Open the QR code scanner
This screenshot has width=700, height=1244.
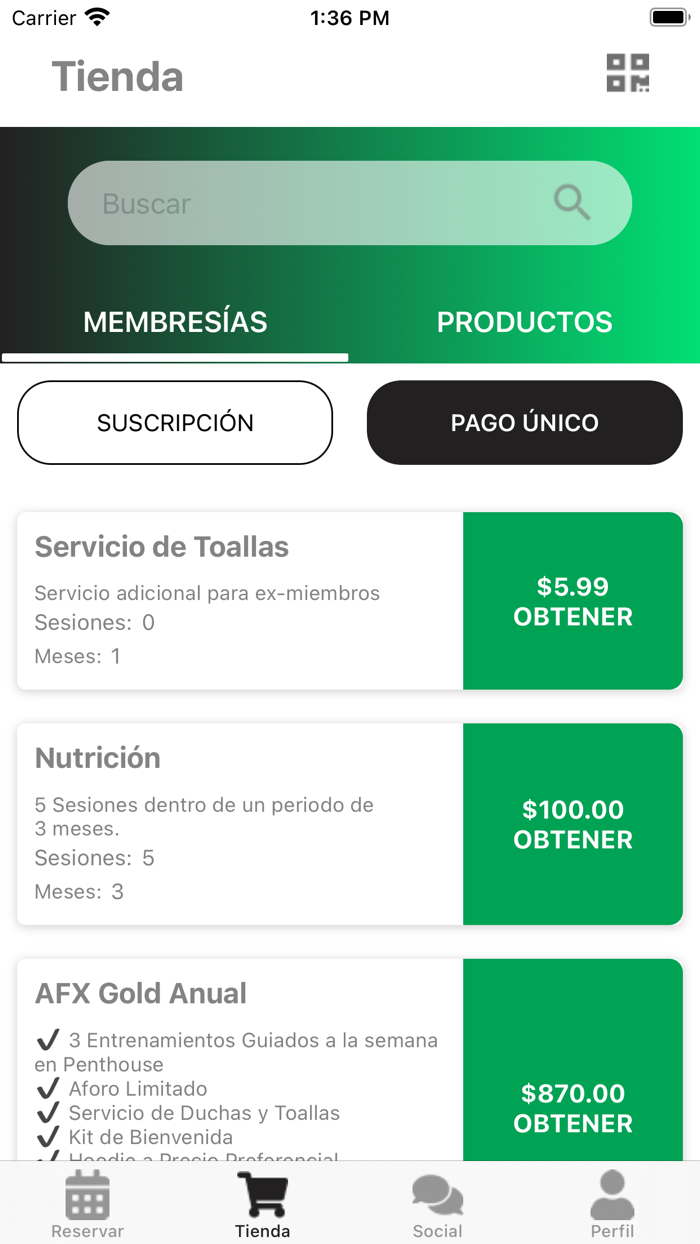point(628,73)
